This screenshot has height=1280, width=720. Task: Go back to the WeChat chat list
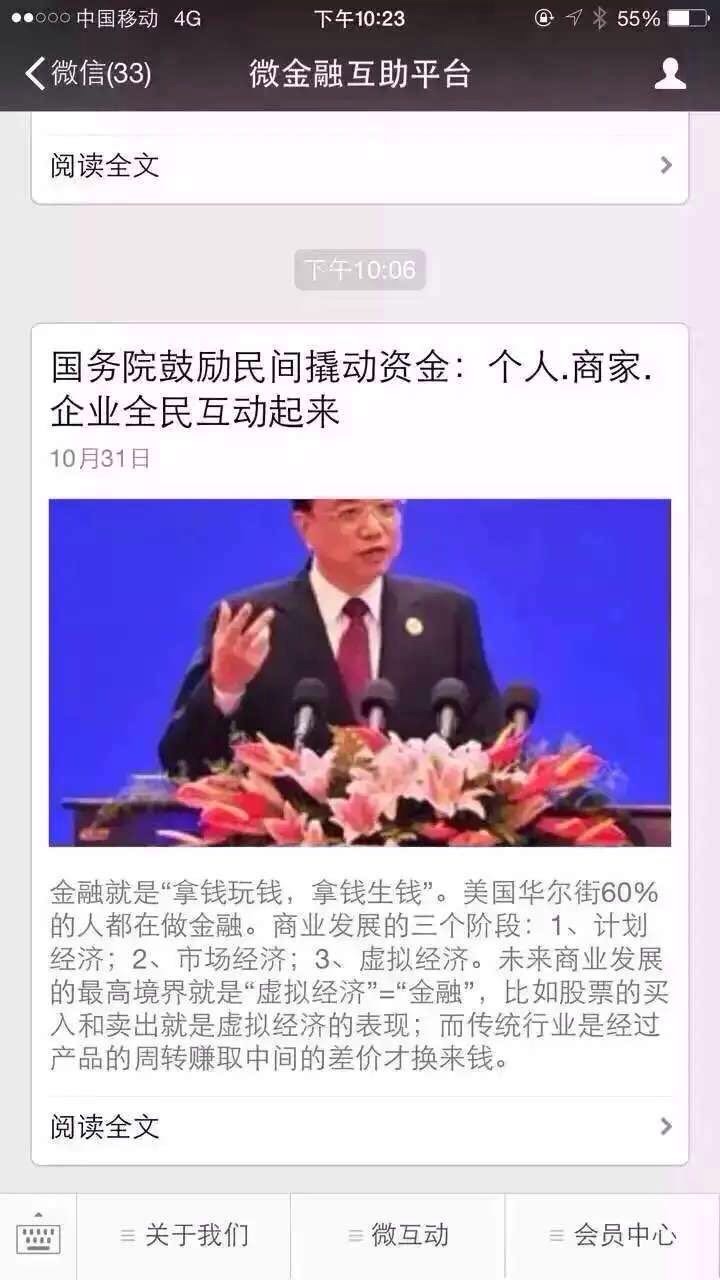point(88,74)
